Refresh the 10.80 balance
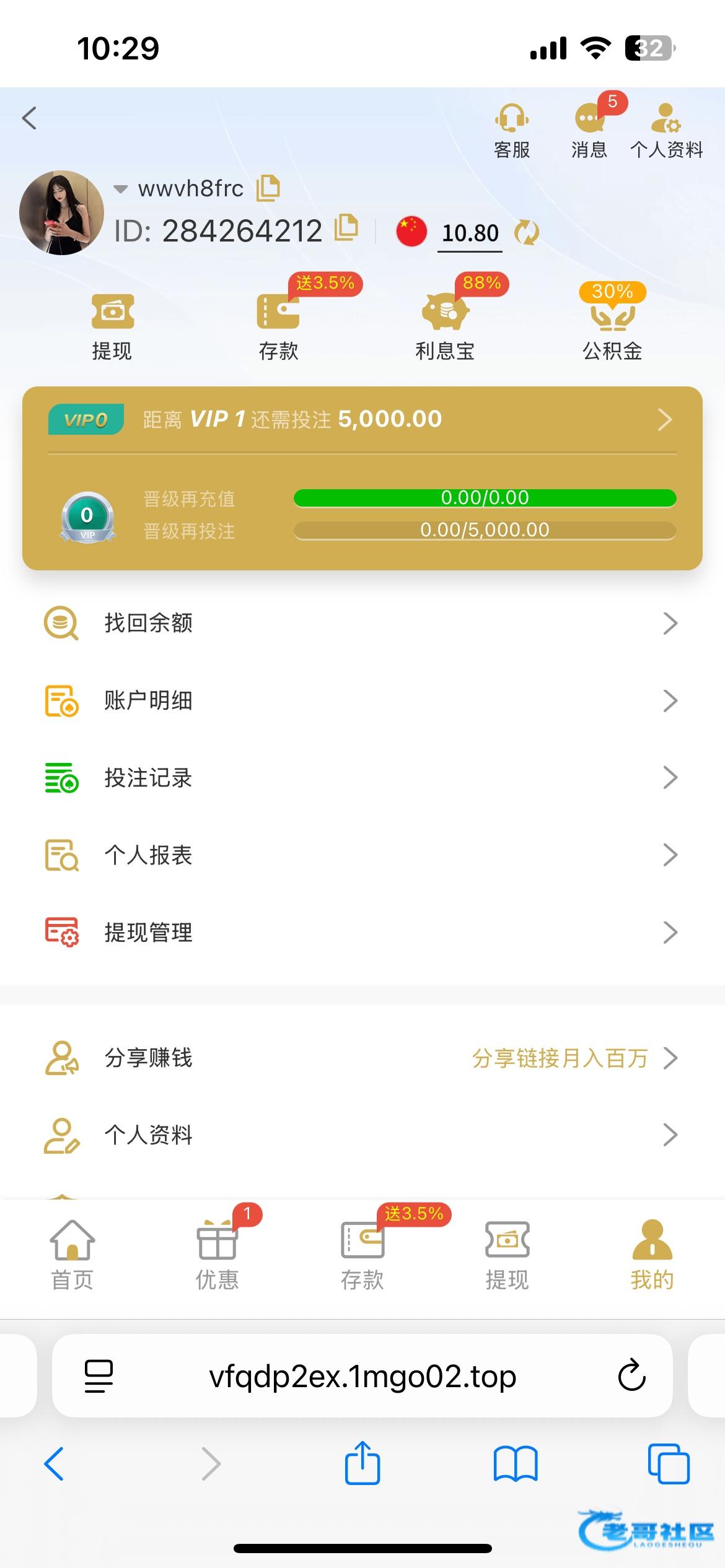This screenshot has width=725, height=1568. (527, 233)
